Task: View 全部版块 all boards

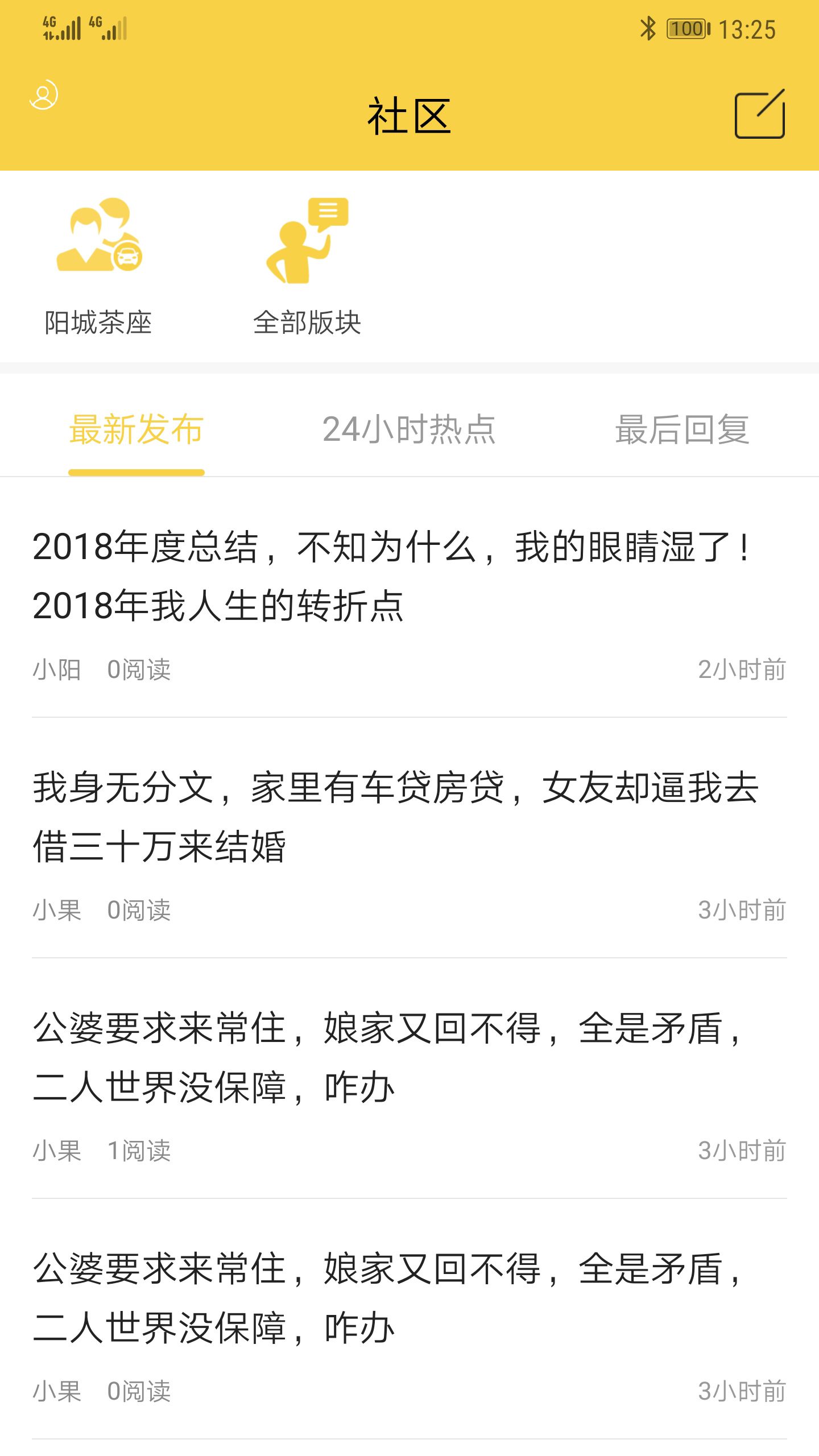Action: pos(307,266)
